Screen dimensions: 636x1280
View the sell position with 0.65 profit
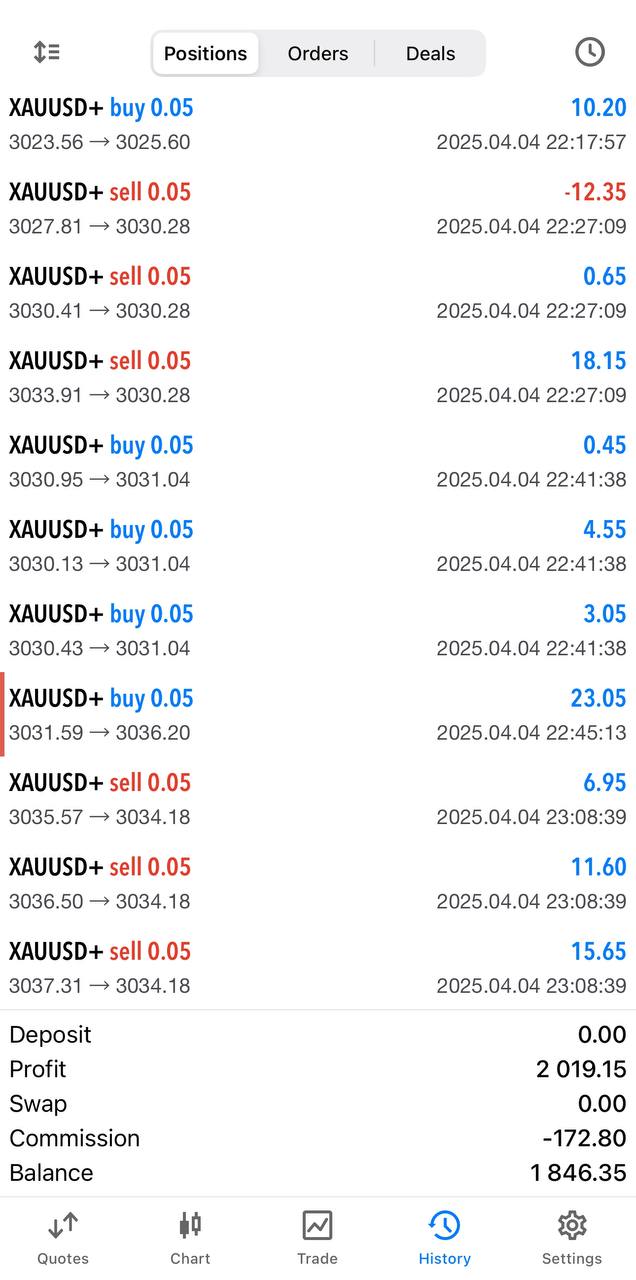[318, 293]
